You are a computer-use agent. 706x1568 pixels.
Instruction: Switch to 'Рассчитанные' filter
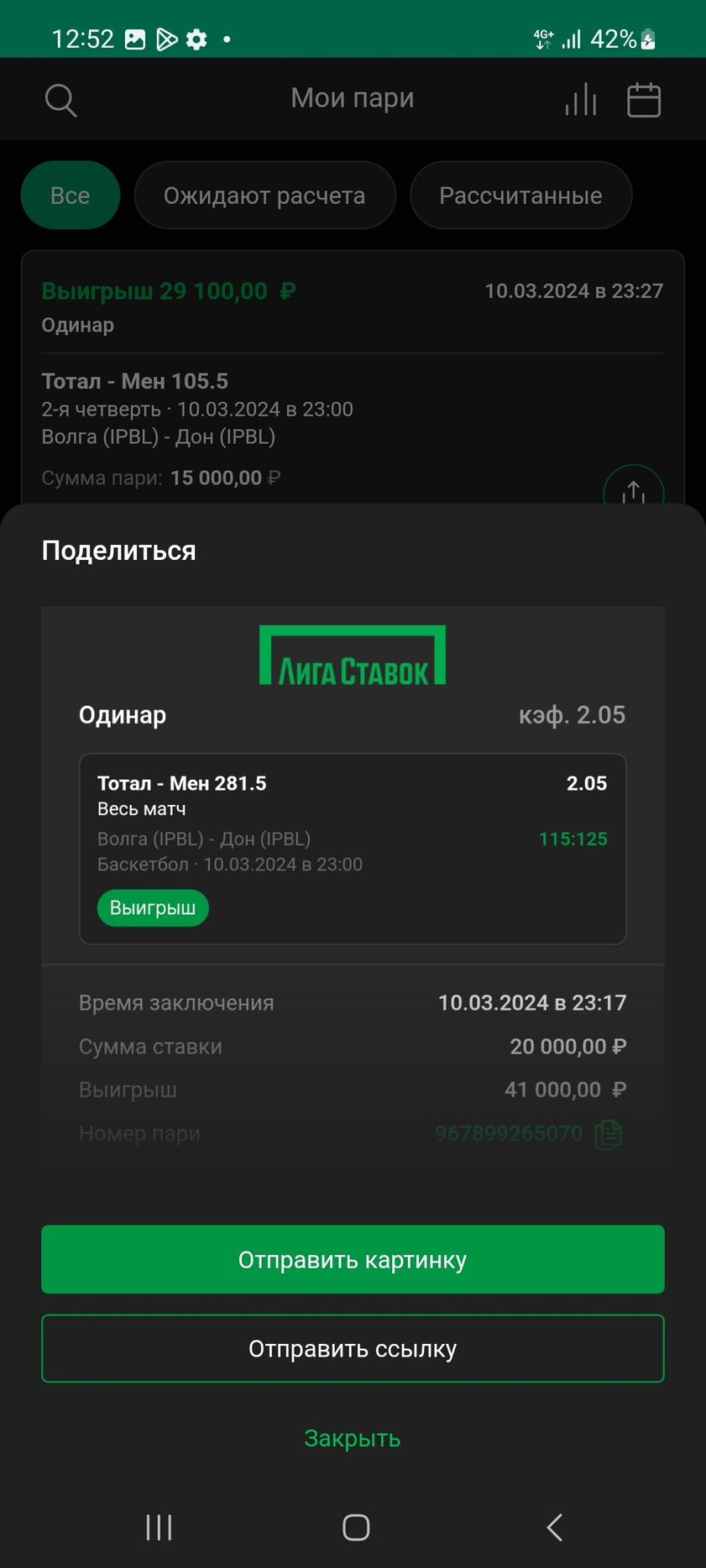(520, 196)
